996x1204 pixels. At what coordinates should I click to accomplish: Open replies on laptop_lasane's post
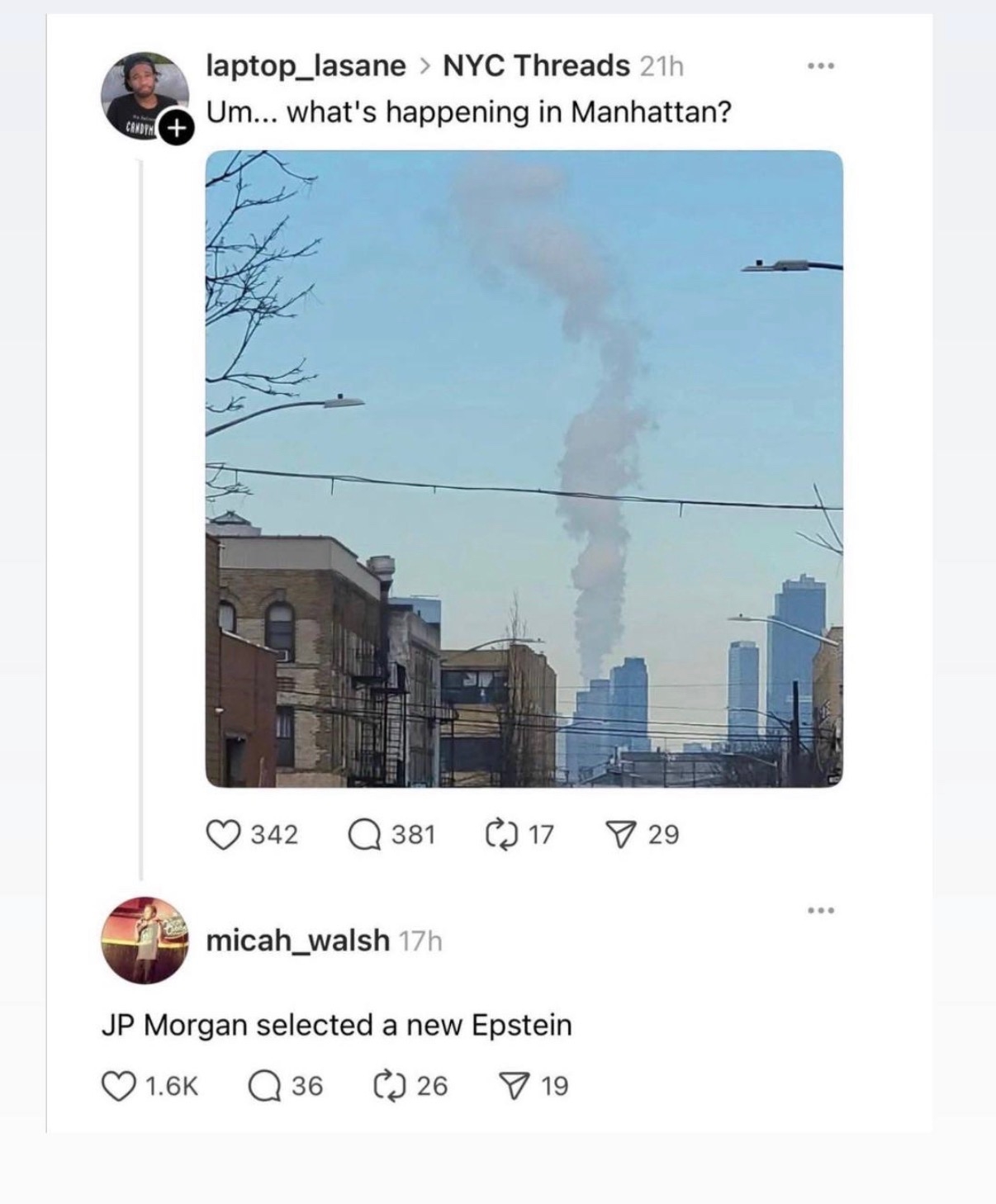pos(363,834)
